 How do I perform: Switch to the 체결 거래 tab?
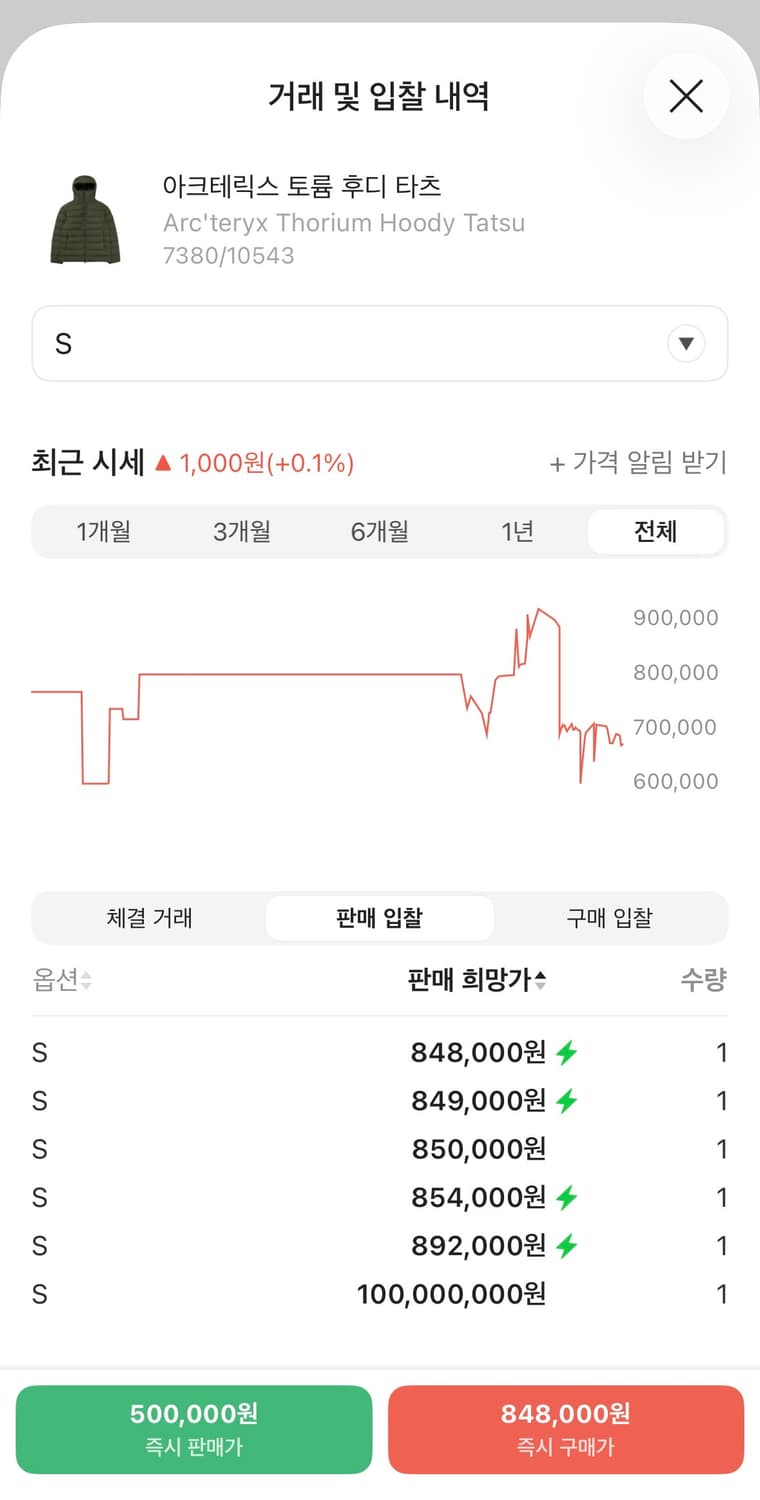click(x=149, y=917)
